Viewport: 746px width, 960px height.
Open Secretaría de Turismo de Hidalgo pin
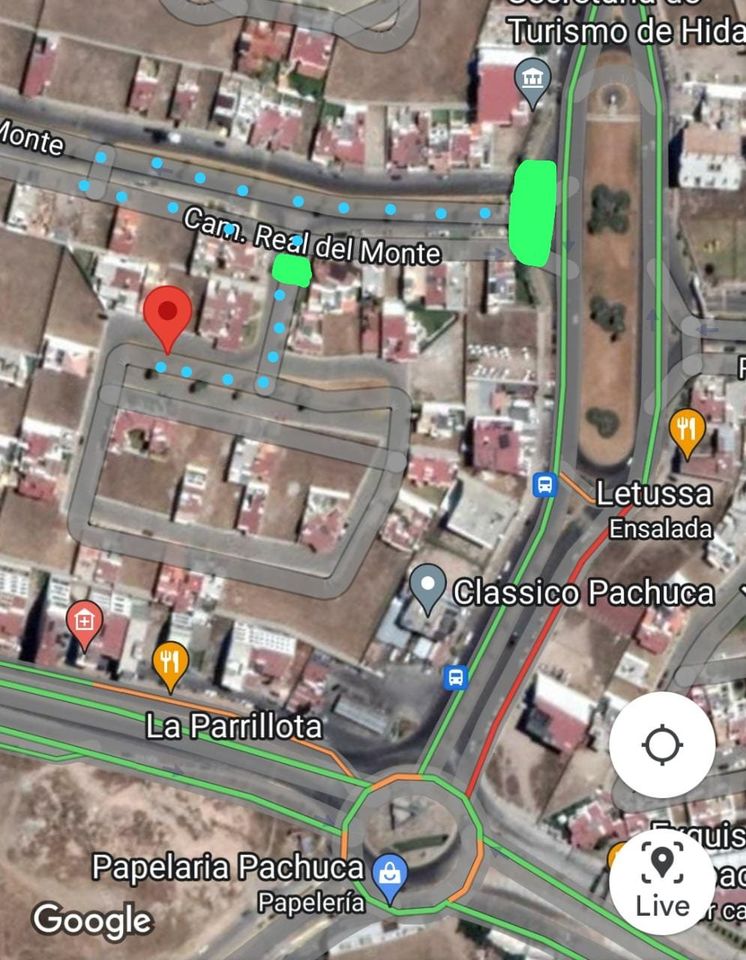532,81
